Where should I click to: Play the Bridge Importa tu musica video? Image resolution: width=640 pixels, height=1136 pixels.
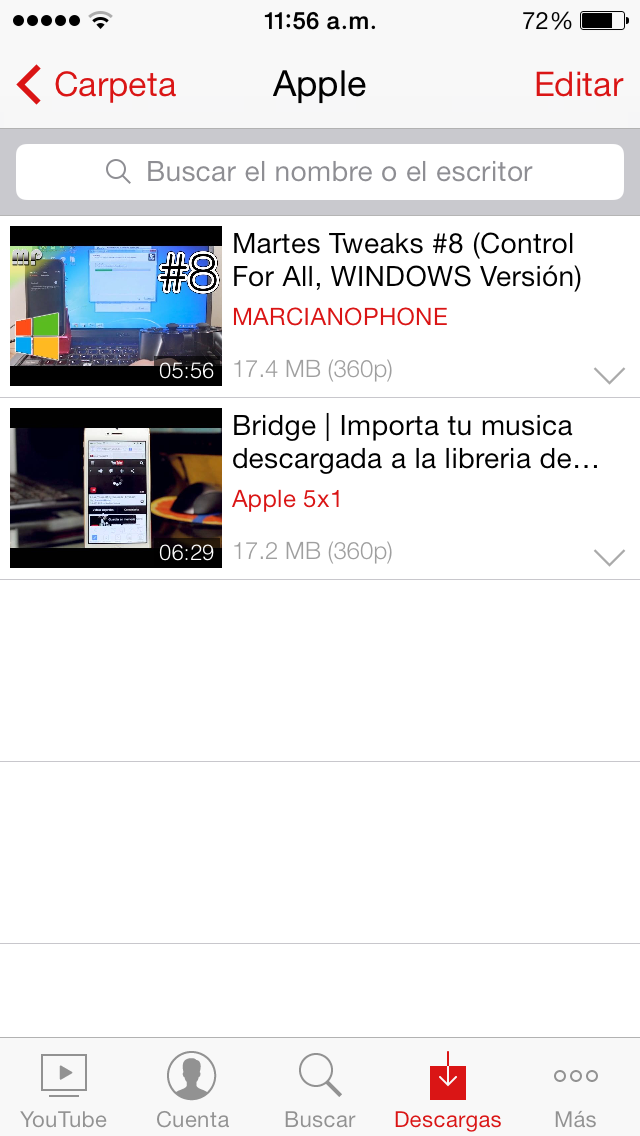coord(116,488)
